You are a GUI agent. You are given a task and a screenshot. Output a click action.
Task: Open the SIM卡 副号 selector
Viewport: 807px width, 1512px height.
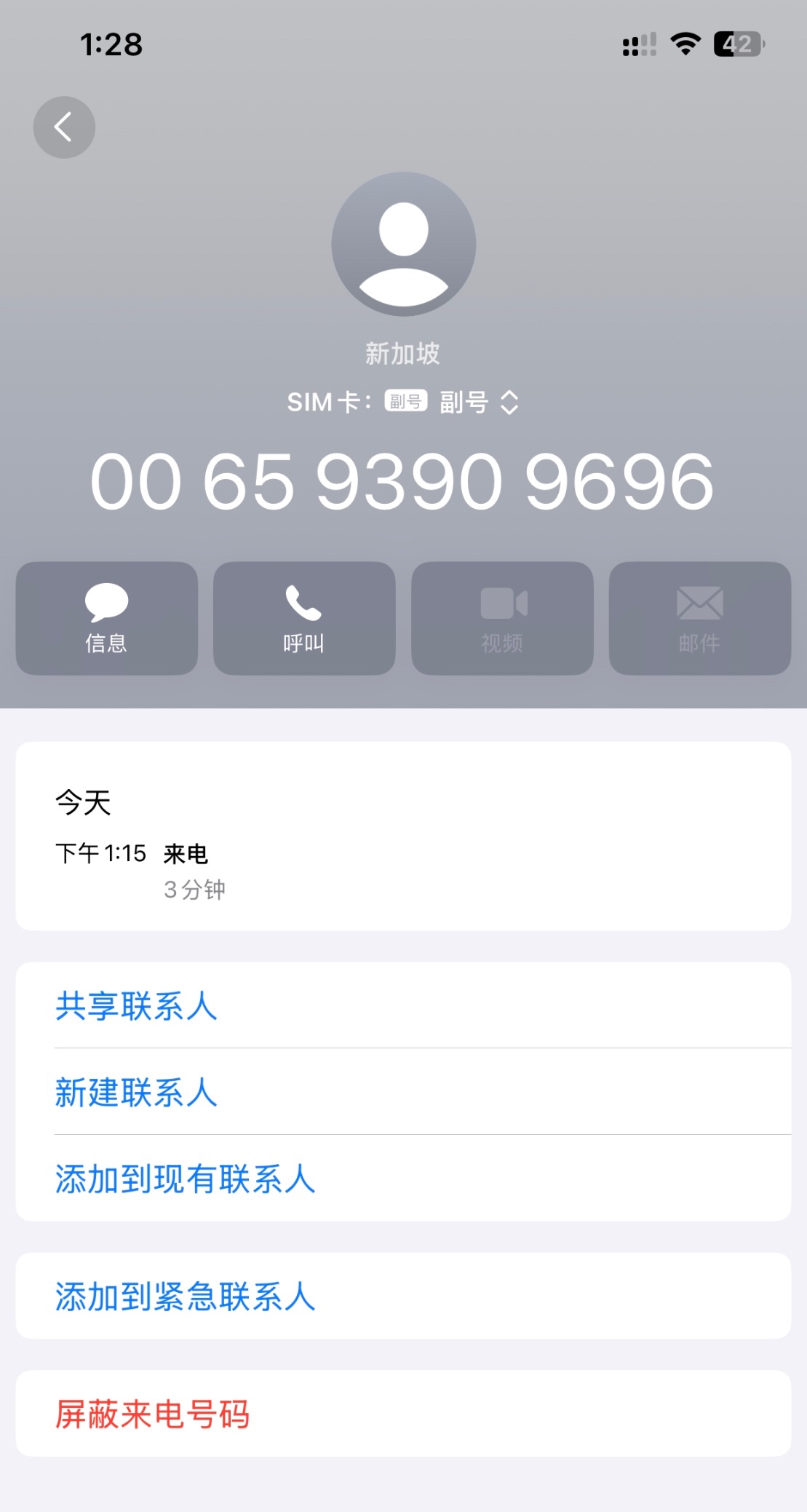click(x=403, y=402)
